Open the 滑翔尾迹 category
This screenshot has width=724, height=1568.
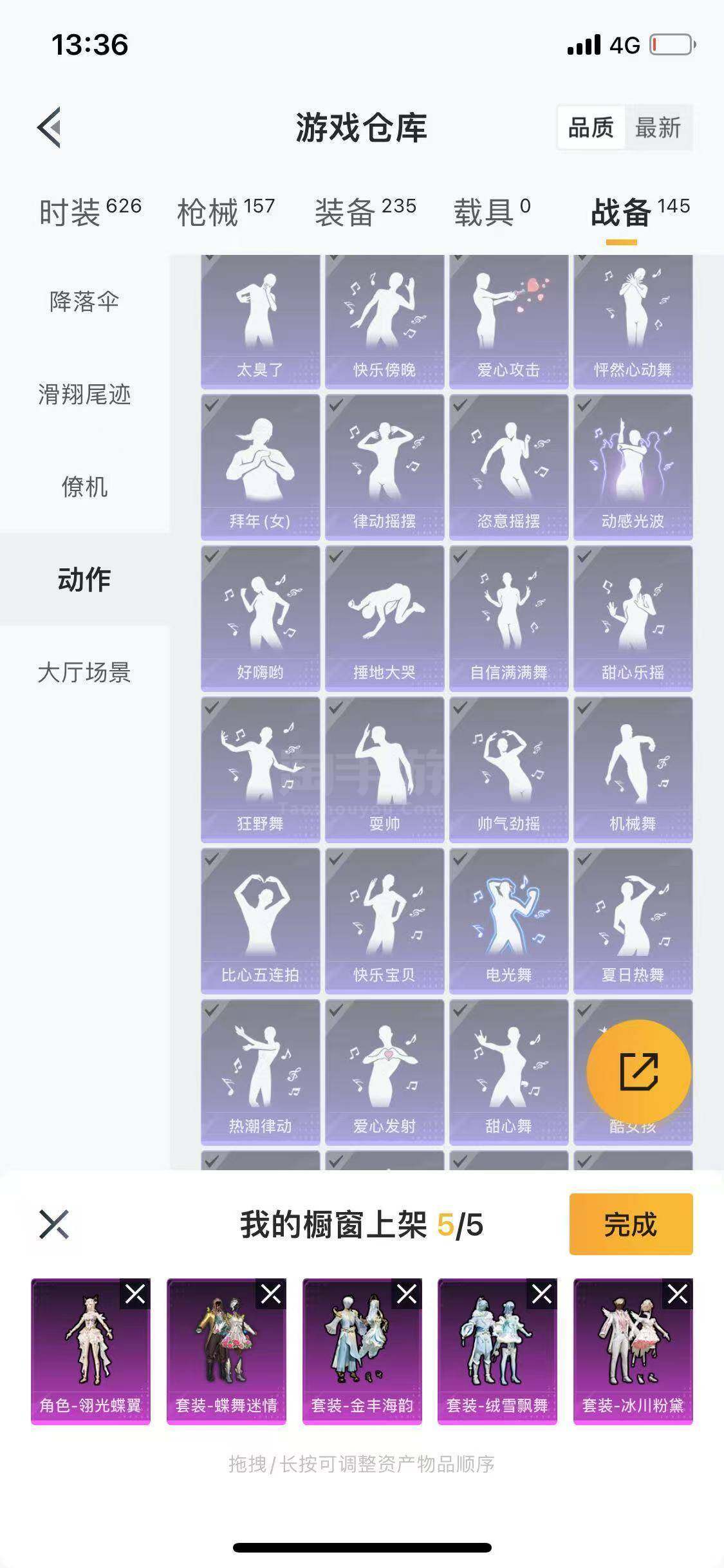coord(84,394)
